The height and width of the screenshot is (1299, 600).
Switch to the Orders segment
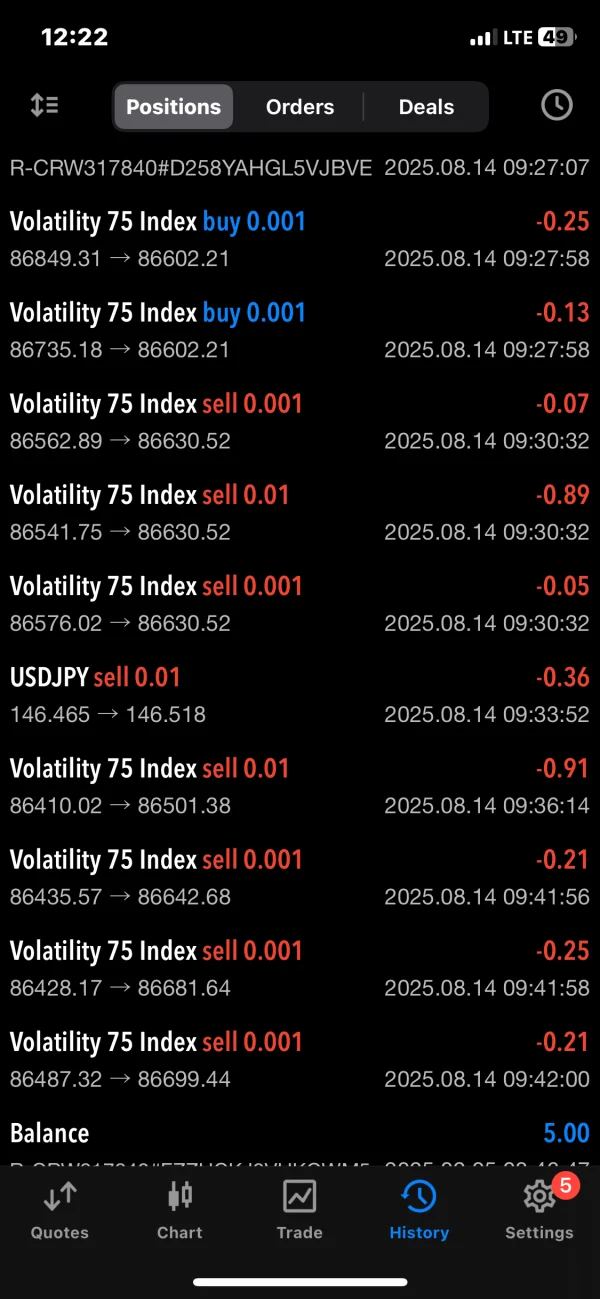coord(300,107)
